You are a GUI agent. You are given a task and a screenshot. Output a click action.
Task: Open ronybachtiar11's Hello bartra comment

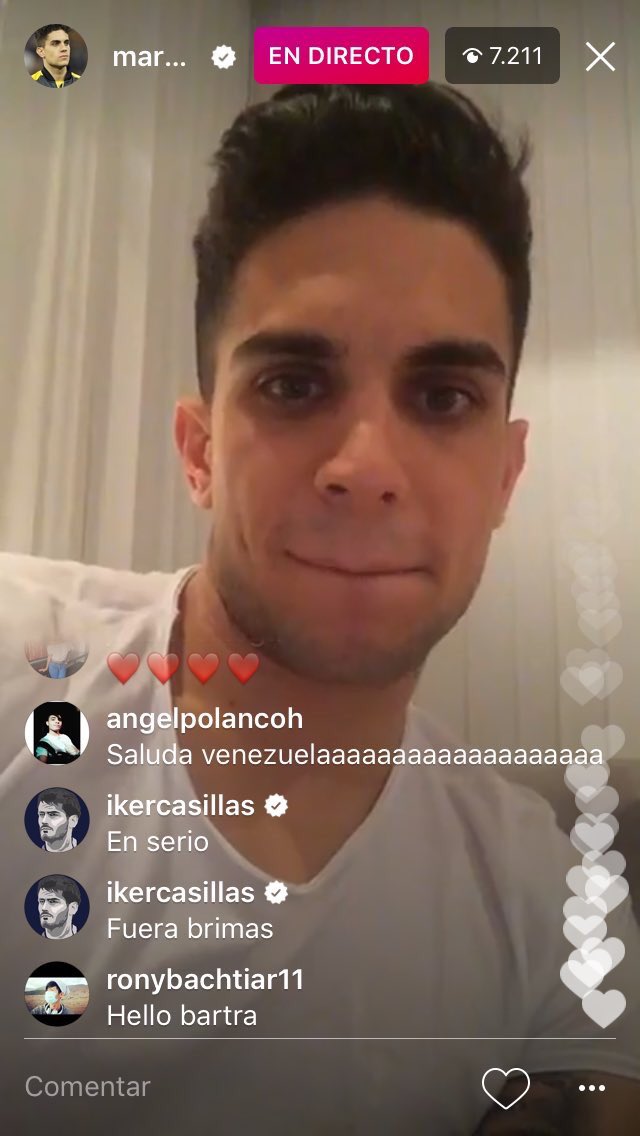[200, 997]
